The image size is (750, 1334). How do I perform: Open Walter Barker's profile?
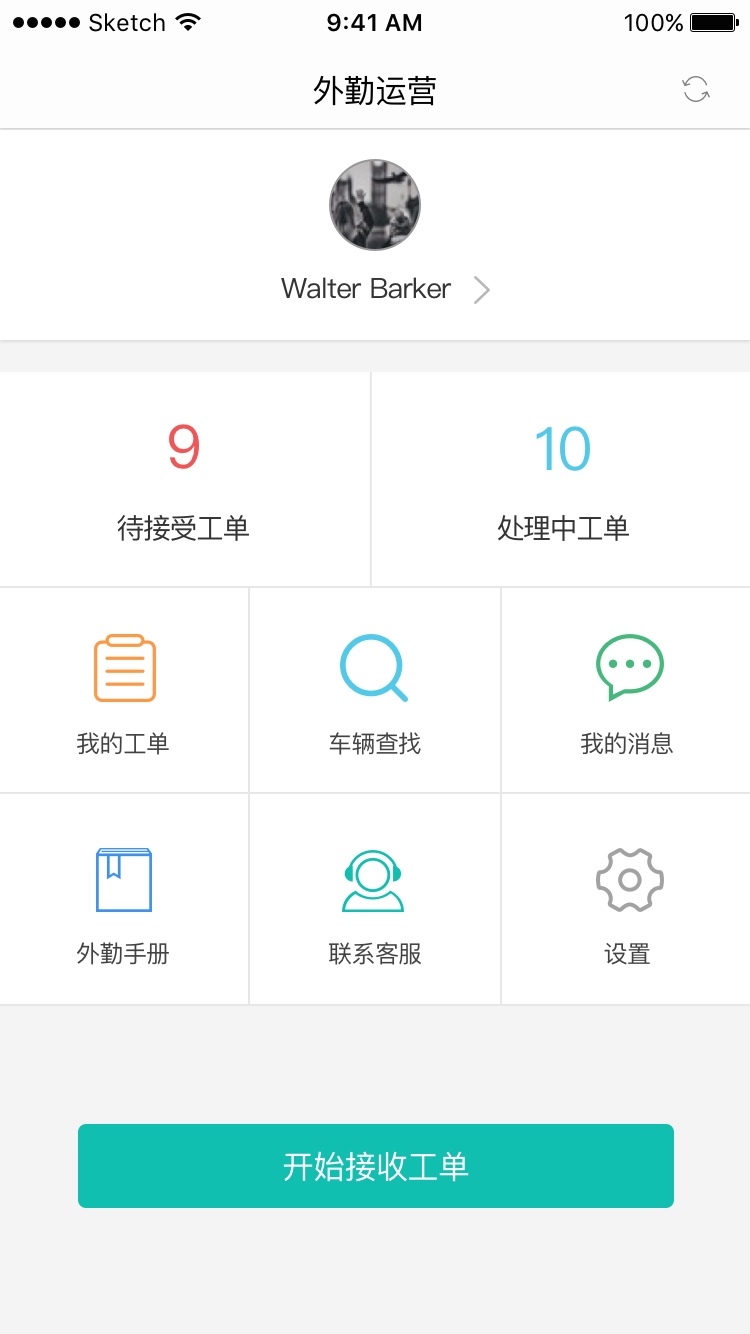click(375, 235)
